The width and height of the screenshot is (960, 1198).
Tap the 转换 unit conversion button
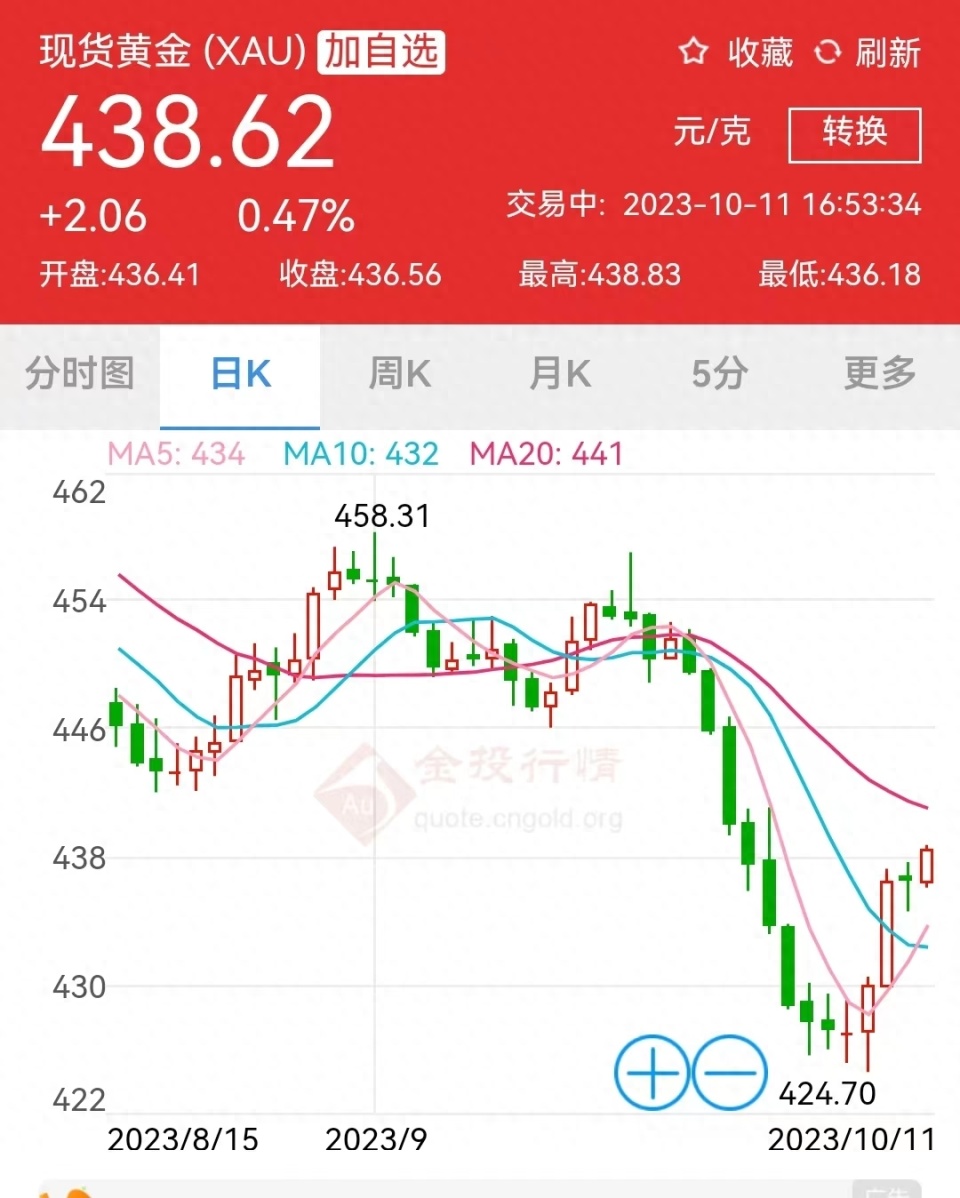854,134
